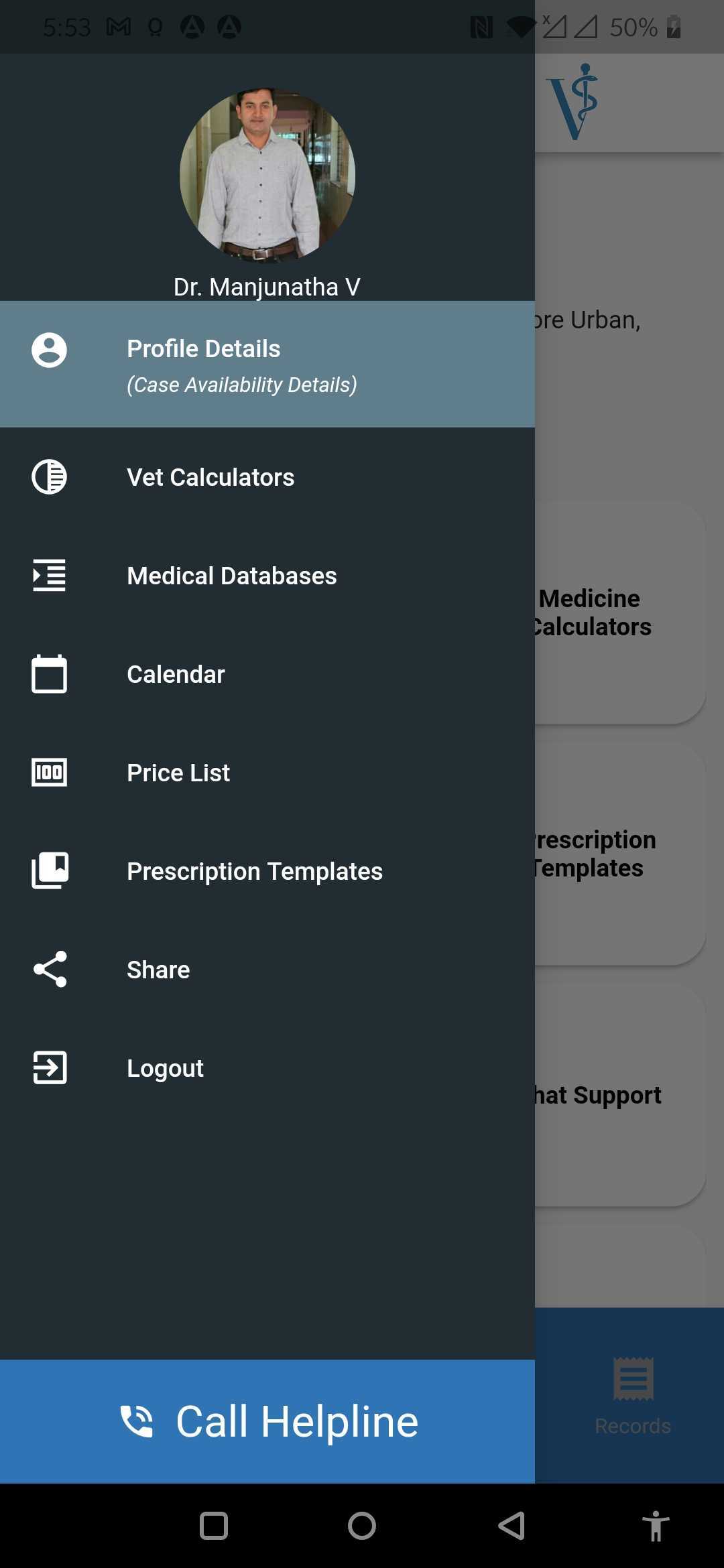Screen dimensions: 724x1568
Task: Open Profile Details
Action: click(x=267, y=364)
